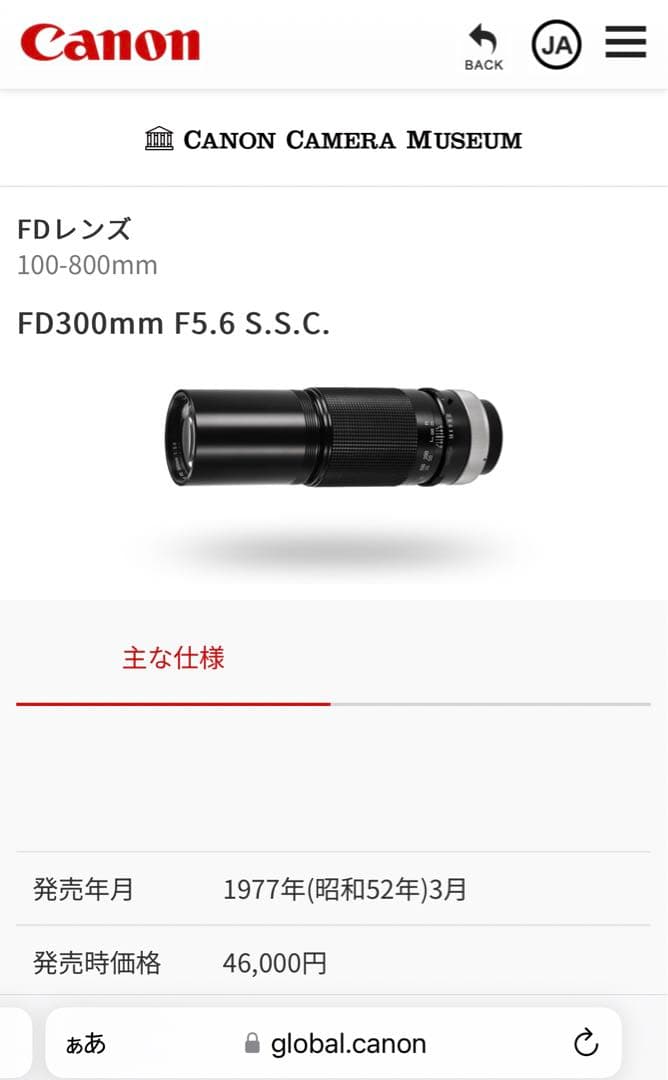The image size is (668, 1080).
Task: Tap the global.canon address bar
Action: point(335,1044)
